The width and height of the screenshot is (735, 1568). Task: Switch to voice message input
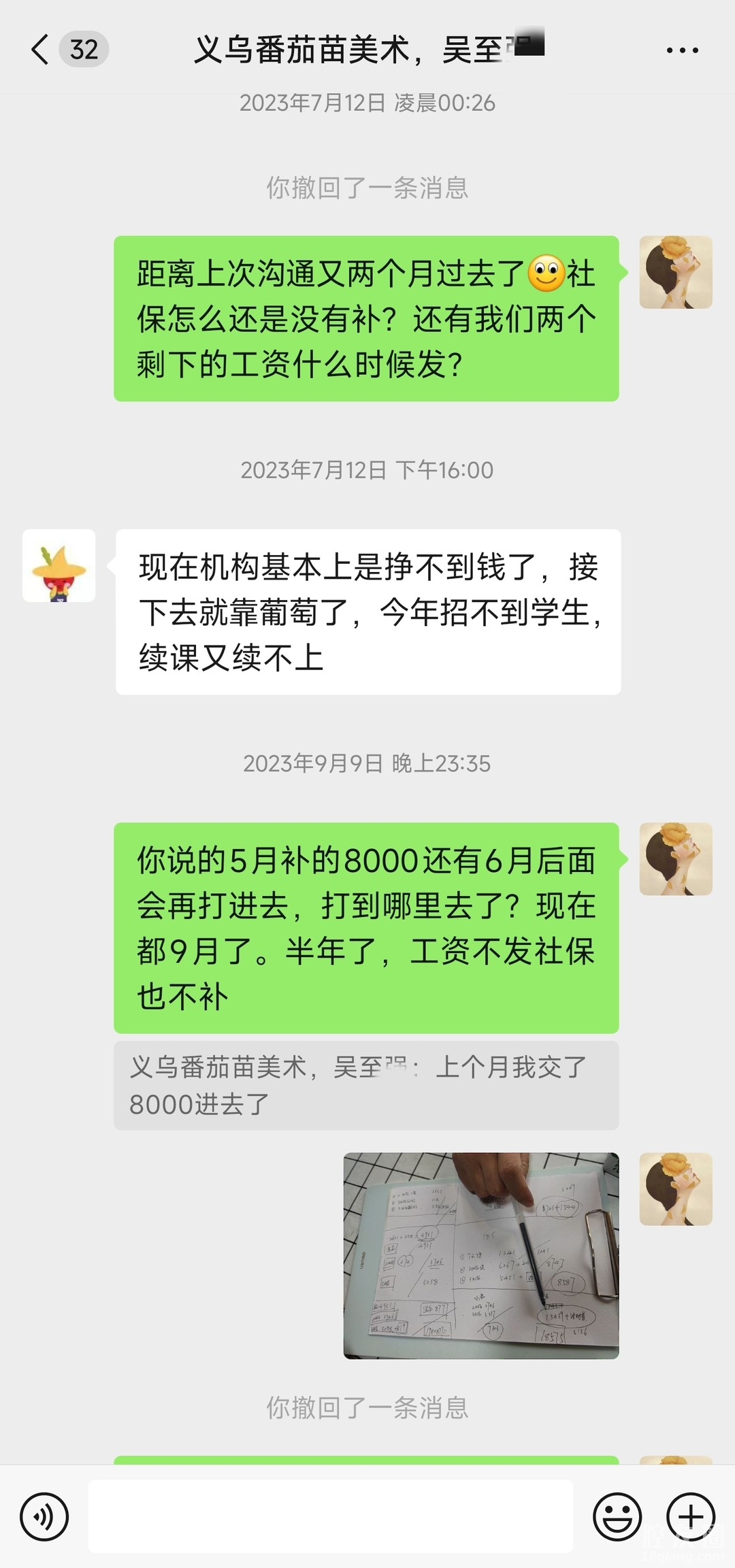coord(44,1516)
